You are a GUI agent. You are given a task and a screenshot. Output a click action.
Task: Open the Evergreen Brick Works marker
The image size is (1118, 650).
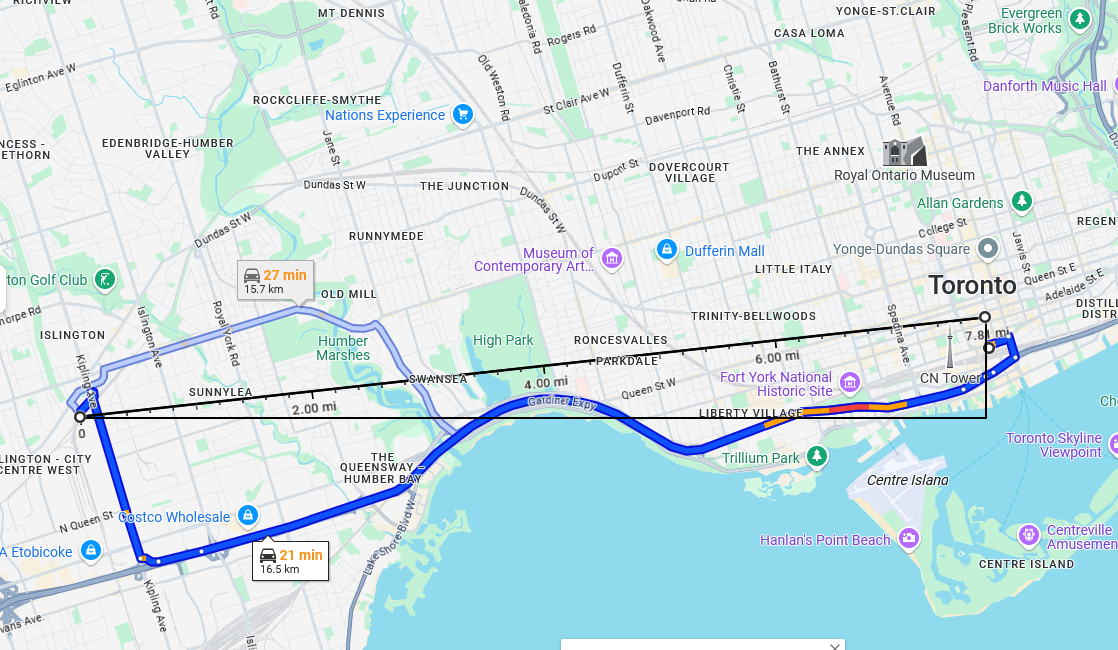click(1079, 19)
